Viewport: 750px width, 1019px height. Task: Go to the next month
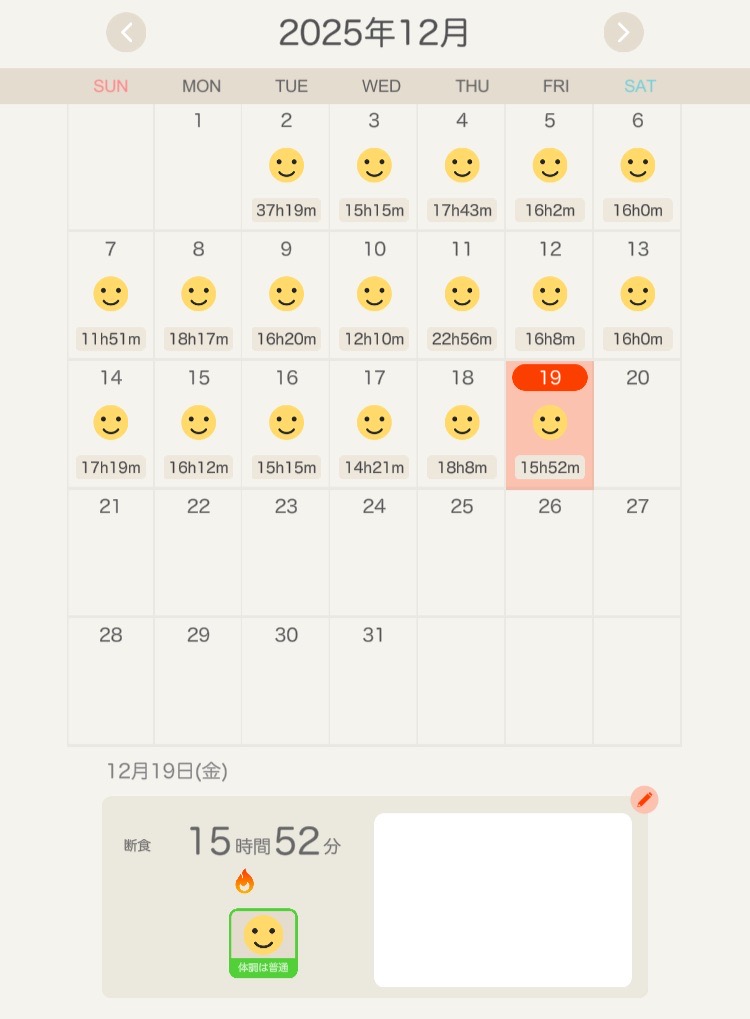click(623, 33)
